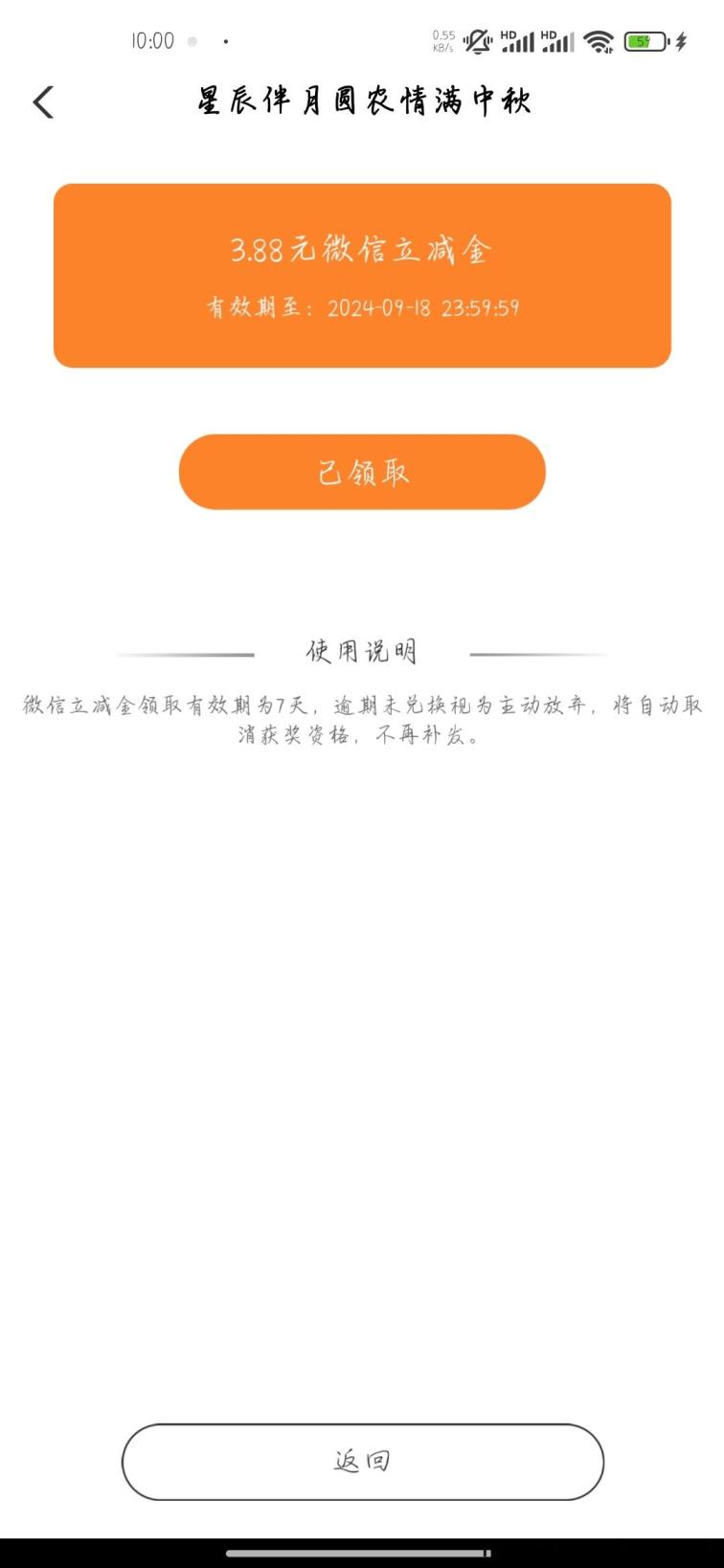Viewport: 724px width, 1568px height.
Task: Tap the 返回 button at the bottom
Action: pos(362,1462)
